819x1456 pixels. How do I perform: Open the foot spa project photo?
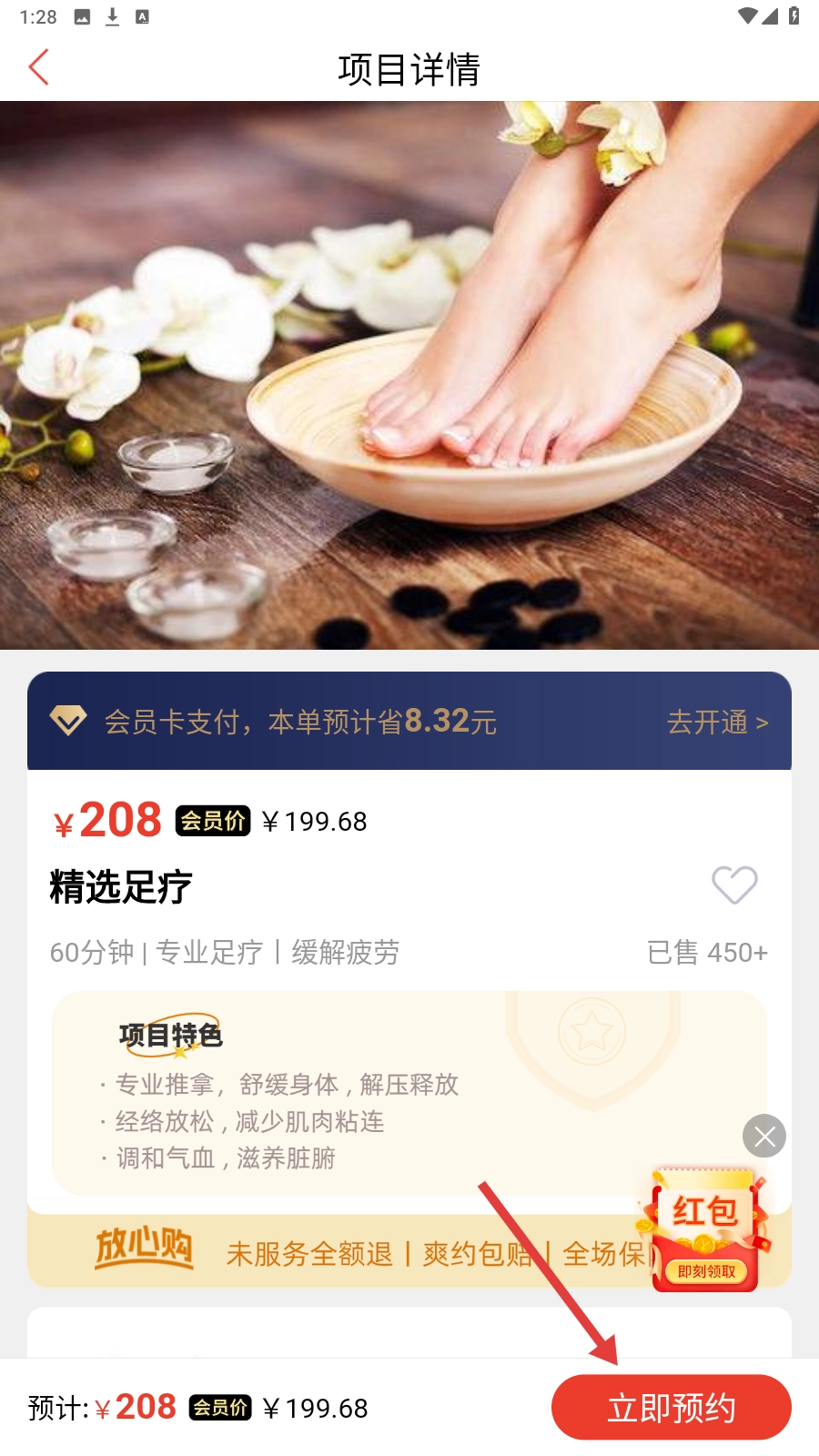pyautogui.click(x=409, y=375)
